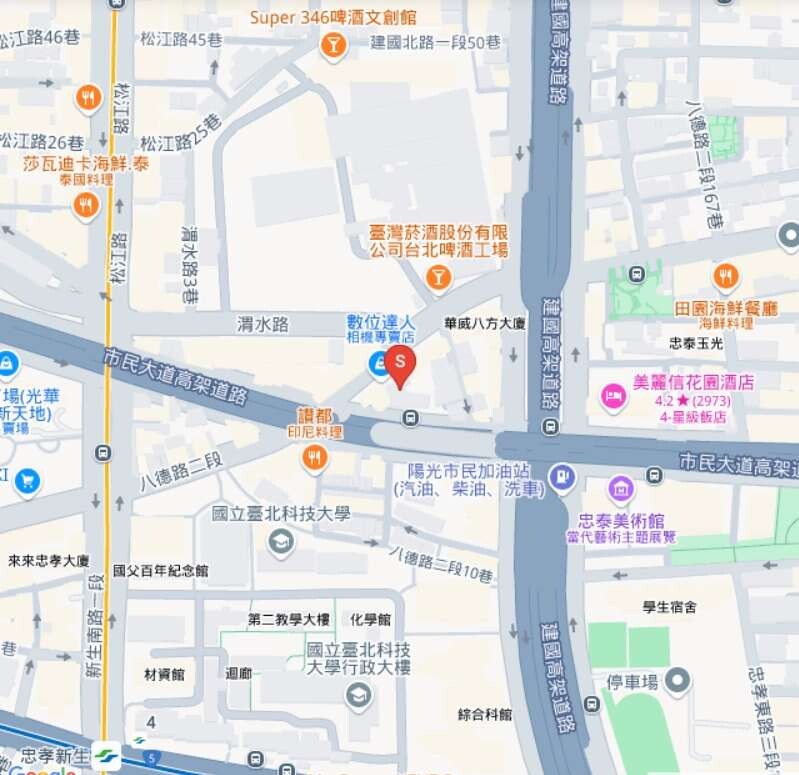Screen dimensions: 799x775
Task: Select the 停車場 parking marker
Action: point(679,683)
